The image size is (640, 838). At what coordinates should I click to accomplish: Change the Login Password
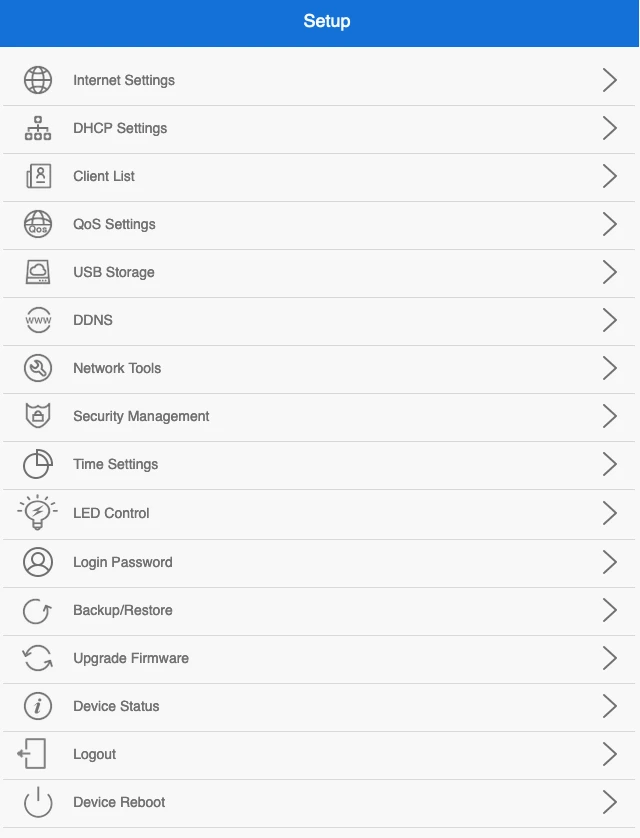(123, 562)
